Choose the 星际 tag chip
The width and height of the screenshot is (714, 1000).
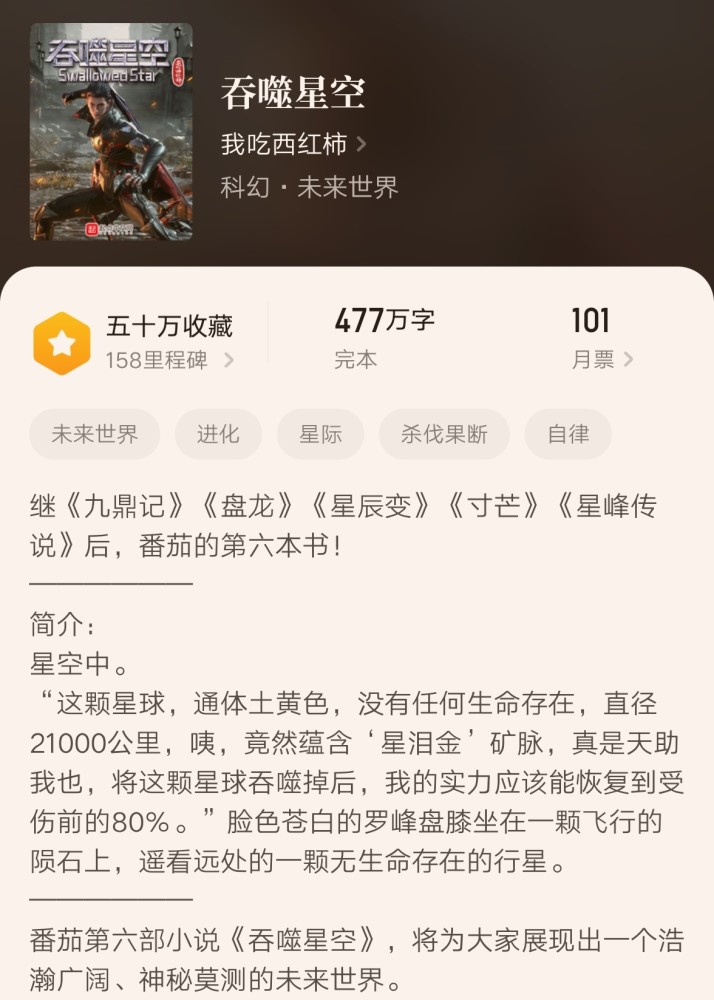[320, 434]
